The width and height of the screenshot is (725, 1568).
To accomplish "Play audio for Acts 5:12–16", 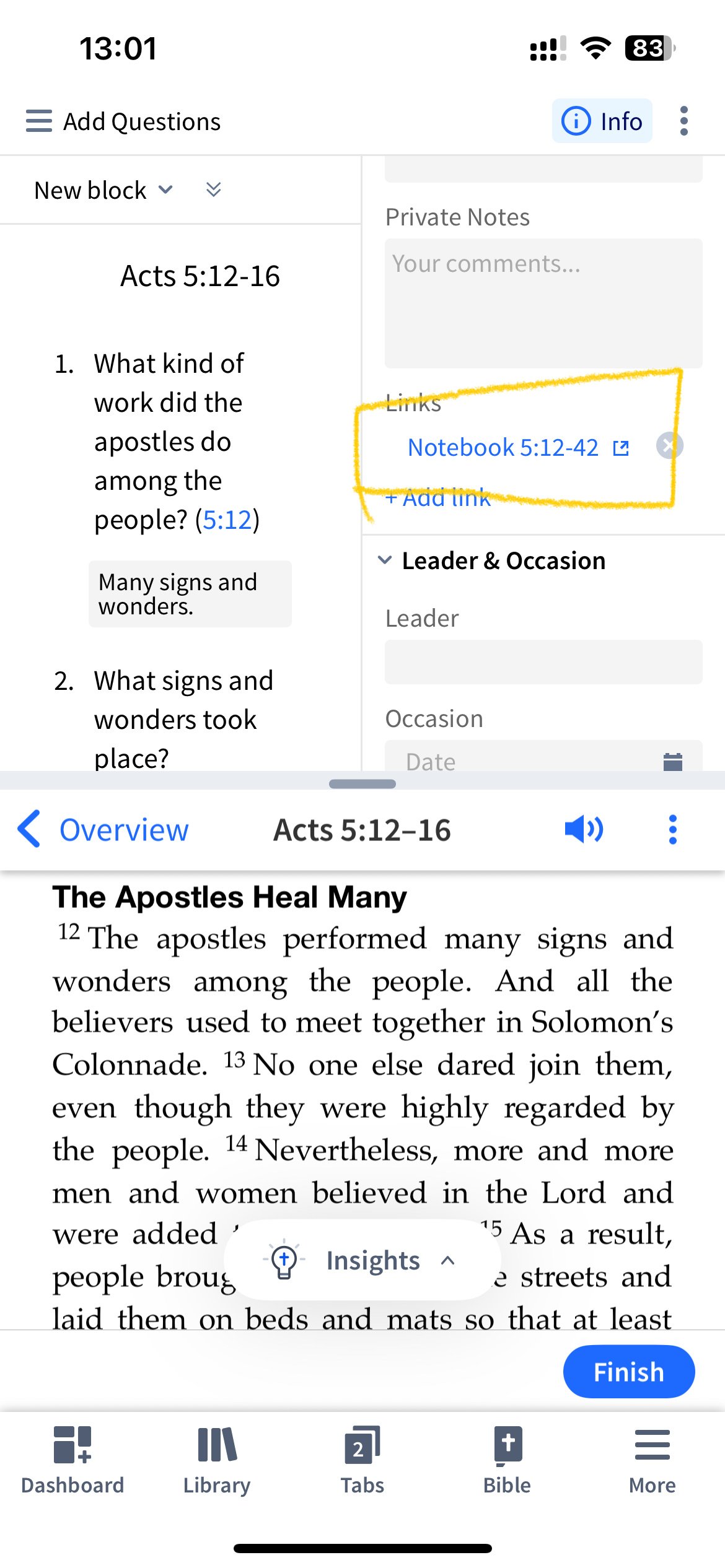I will [584, 829].
